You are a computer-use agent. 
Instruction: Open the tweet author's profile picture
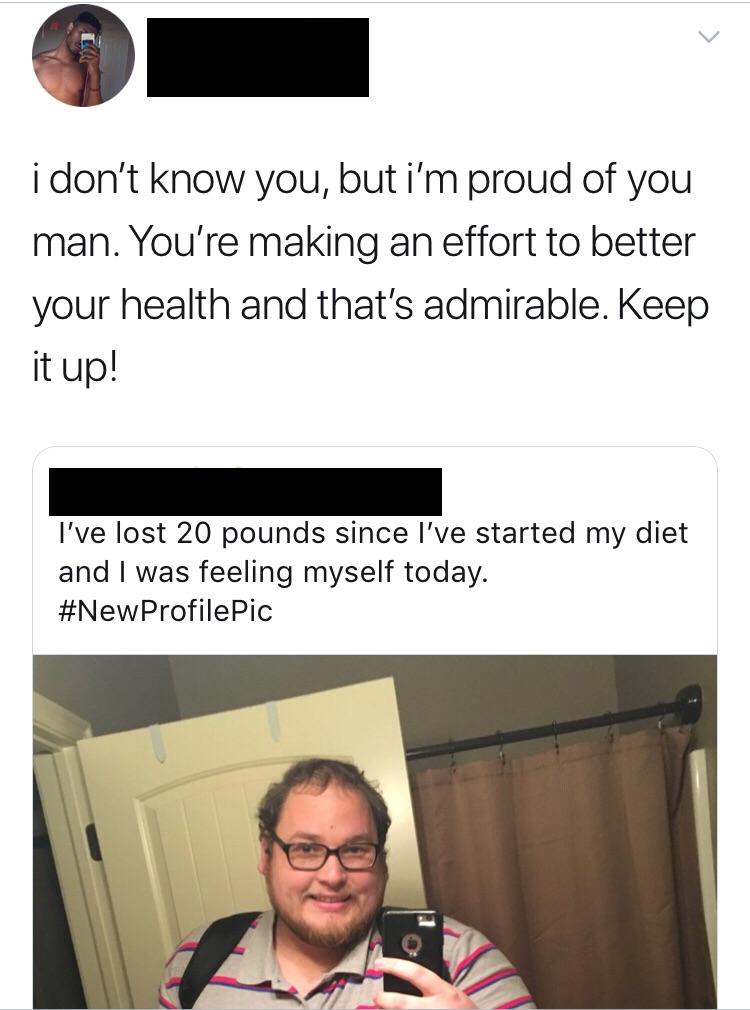click(83, 55)
